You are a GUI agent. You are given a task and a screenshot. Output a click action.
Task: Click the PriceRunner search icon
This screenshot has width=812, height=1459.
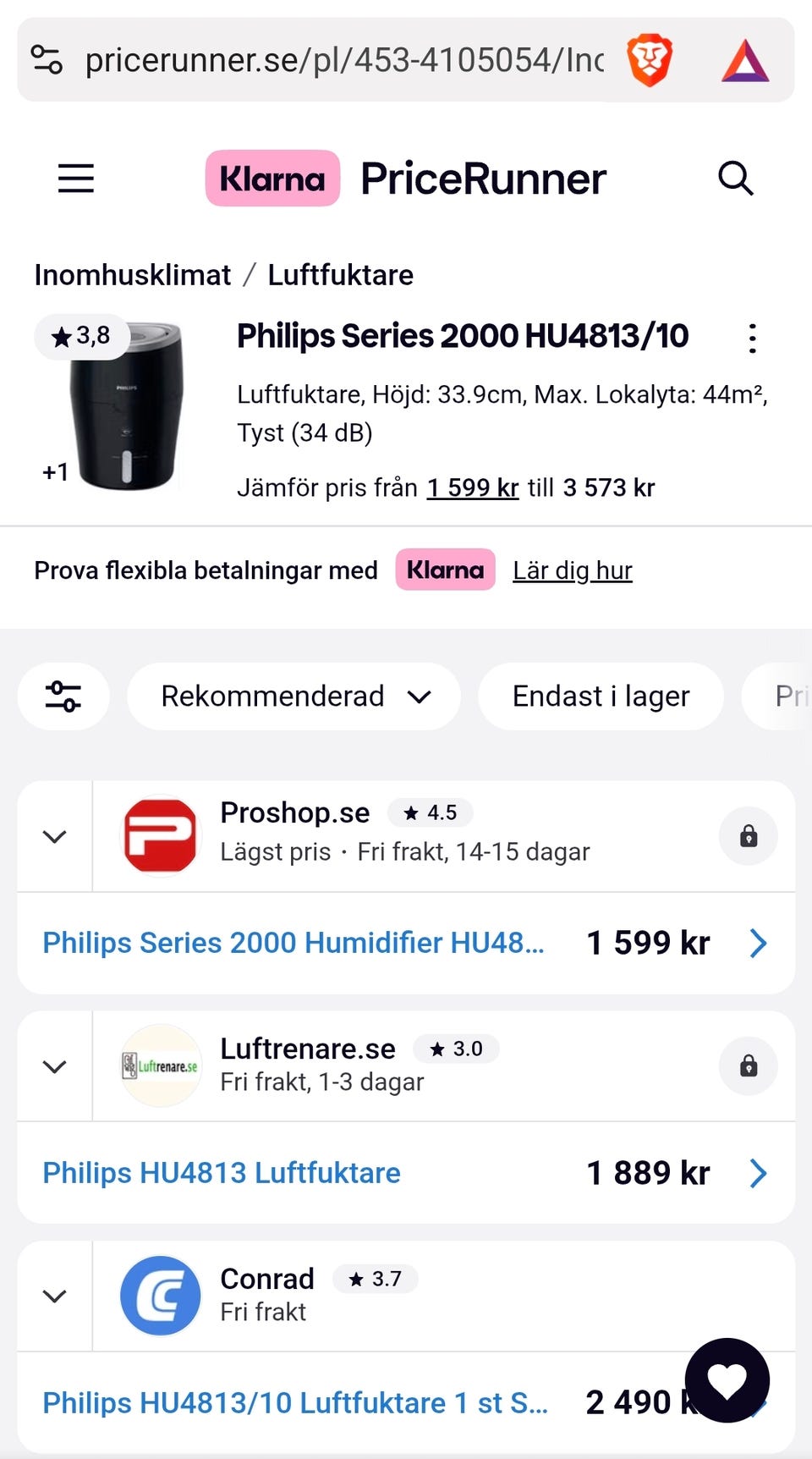tap(735, 179)
